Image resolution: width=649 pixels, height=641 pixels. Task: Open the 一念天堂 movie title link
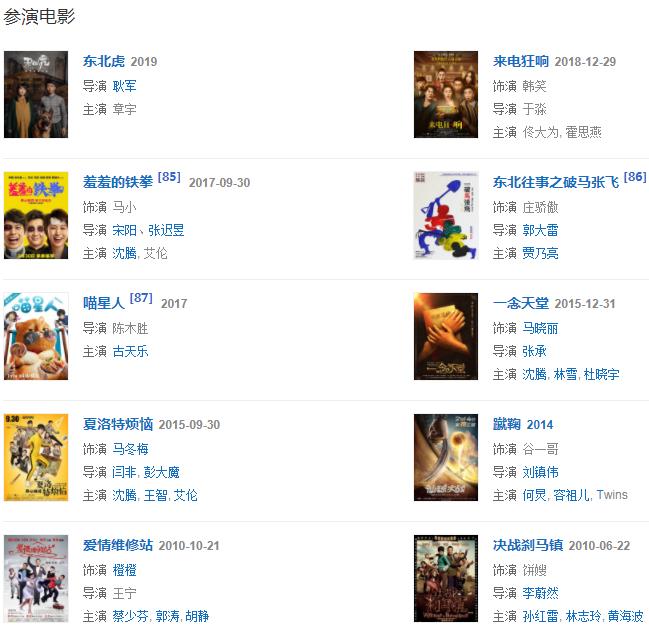point(520,303)
